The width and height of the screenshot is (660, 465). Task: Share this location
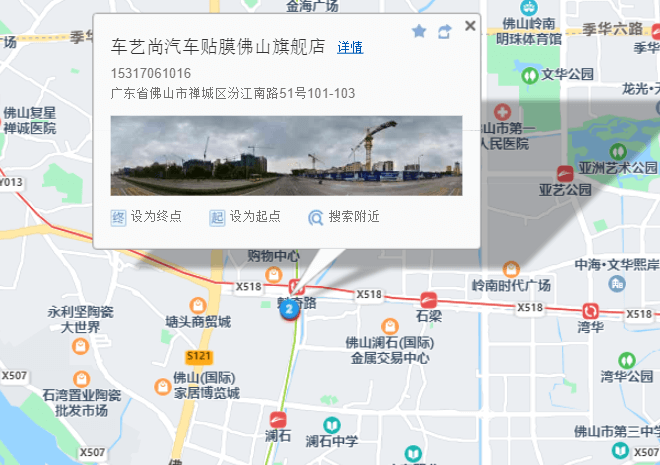[x=444, y=31]
